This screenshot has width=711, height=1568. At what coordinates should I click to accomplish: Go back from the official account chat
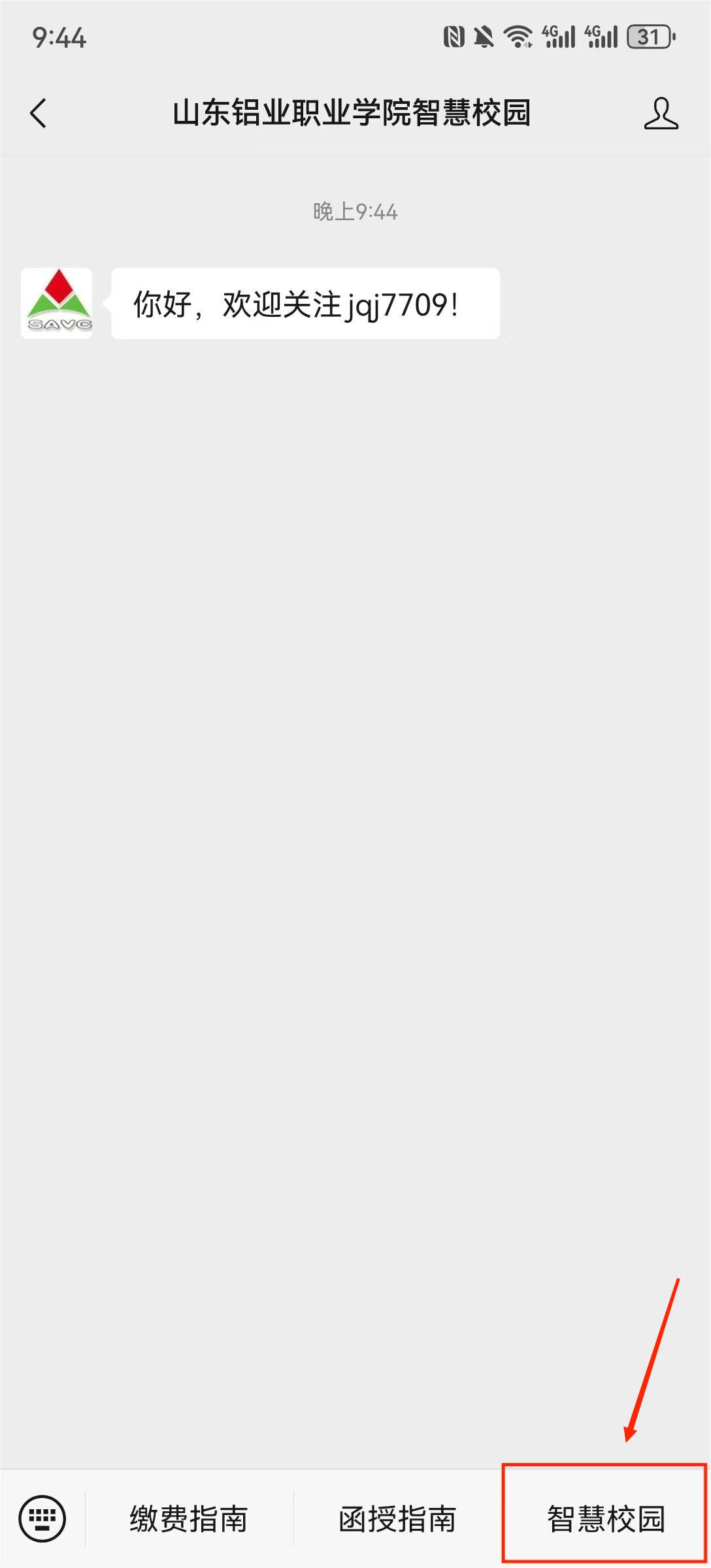pyautogui.click(x=39, y=113)
